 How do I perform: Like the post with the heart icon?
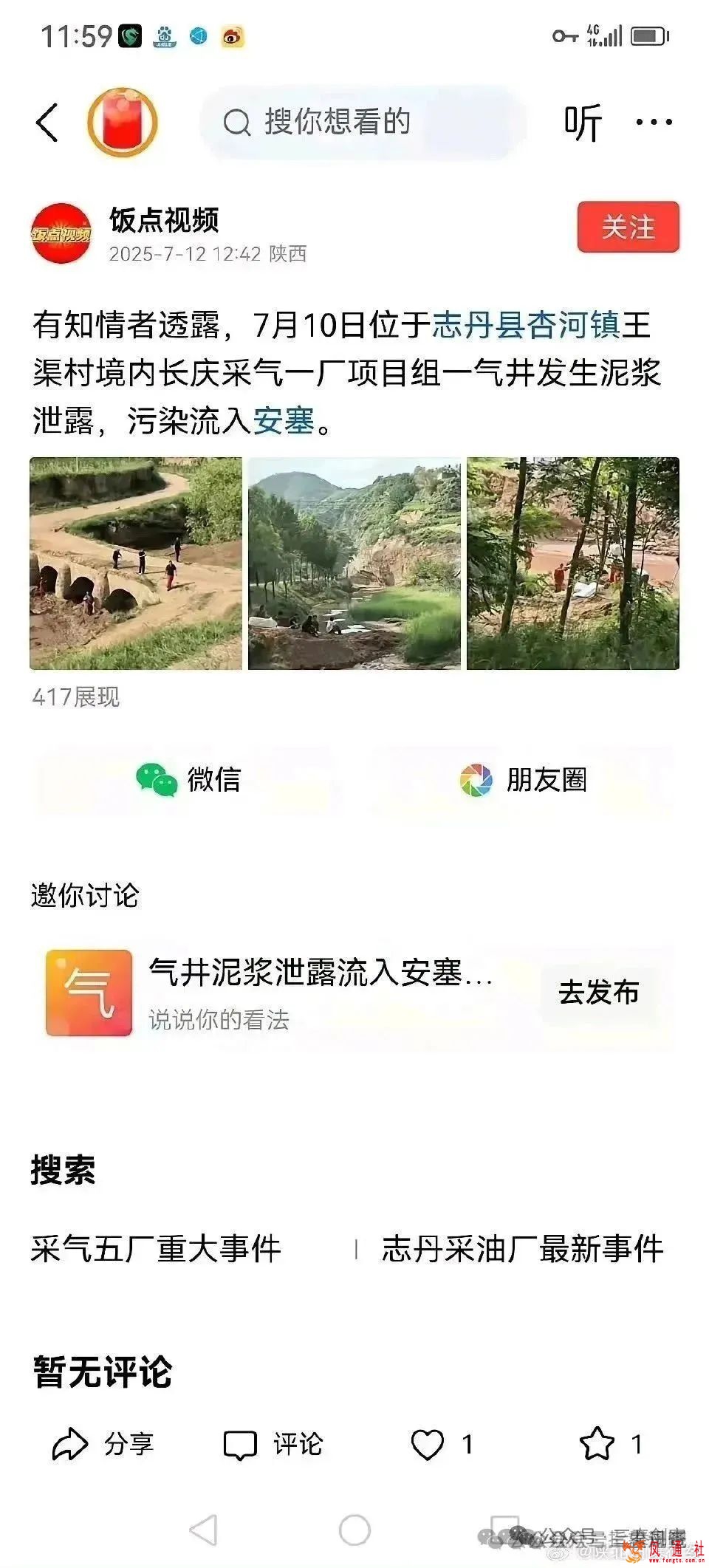(428, 1445)
